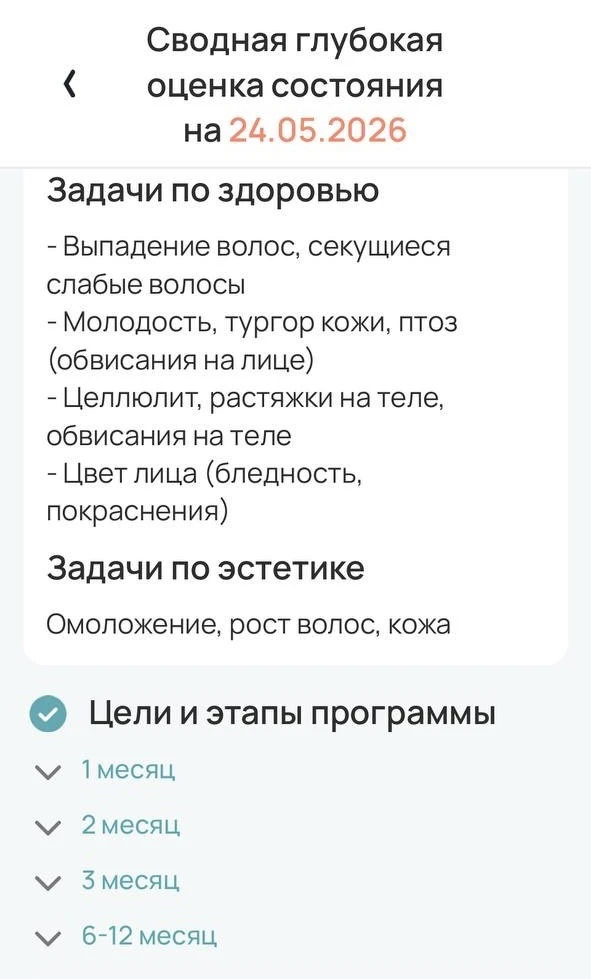The image size is (591, 979).
Task: Expand the 6-12 месяц stage
Action: 127,936
